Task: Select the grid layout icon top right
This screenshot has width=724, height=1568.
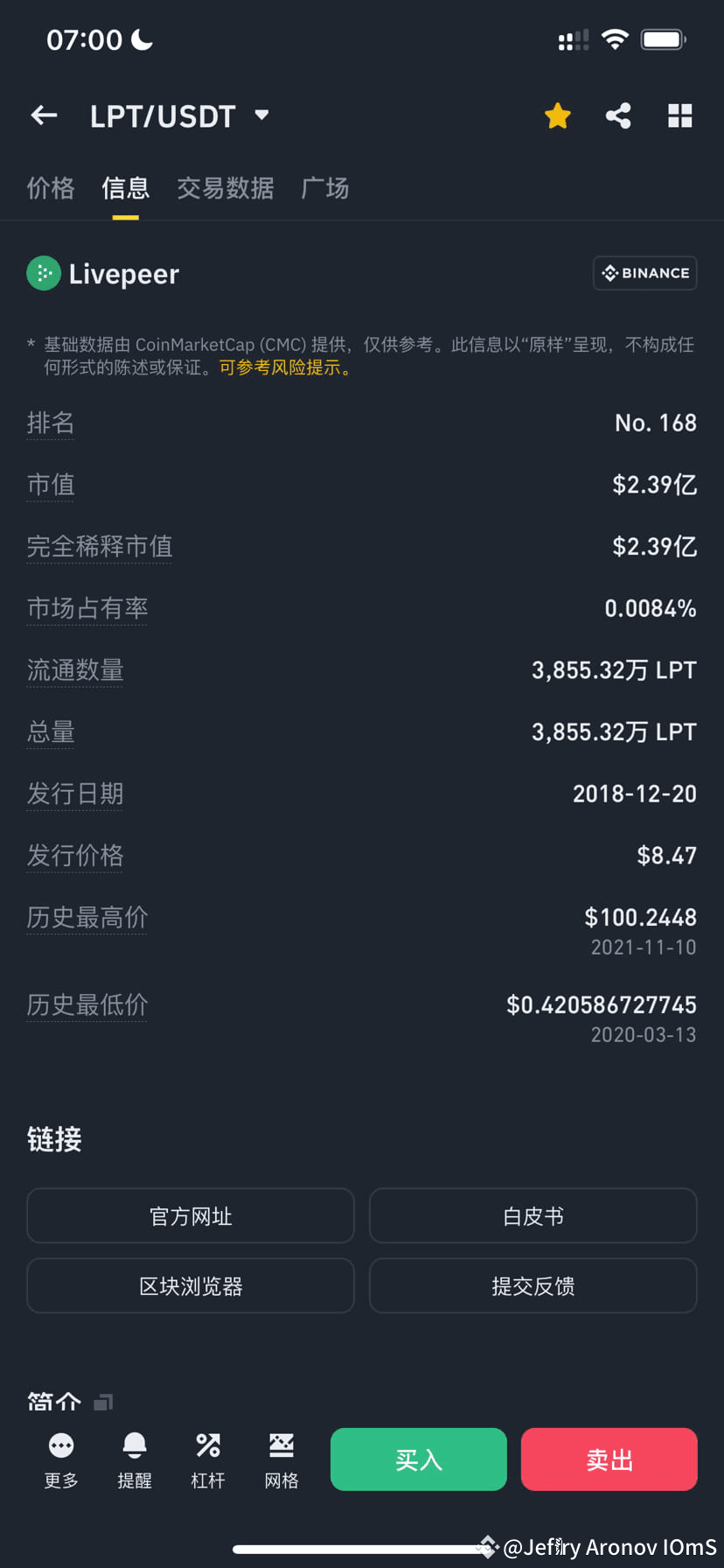Action: (679, 115)
